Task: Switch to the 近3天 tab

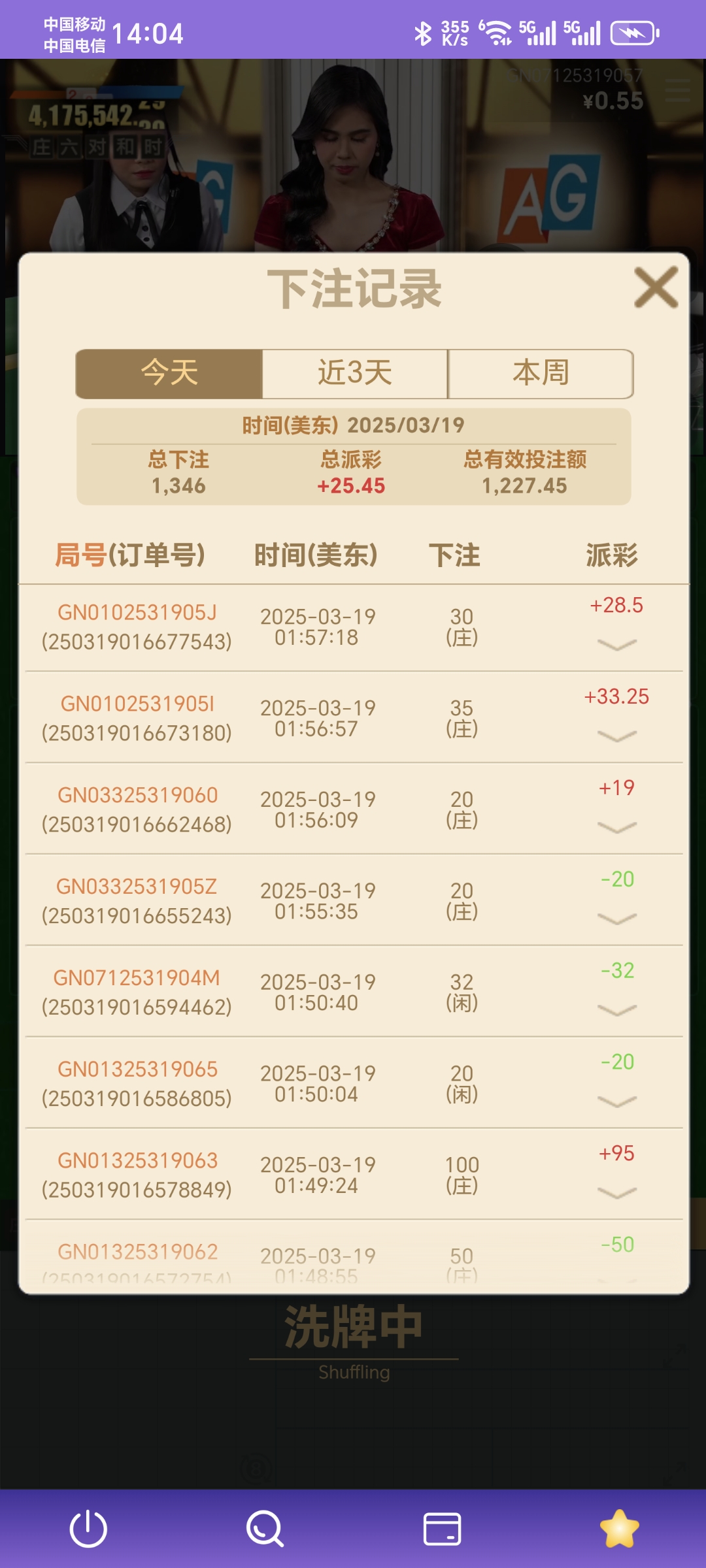Action: (x=355, y=374)
